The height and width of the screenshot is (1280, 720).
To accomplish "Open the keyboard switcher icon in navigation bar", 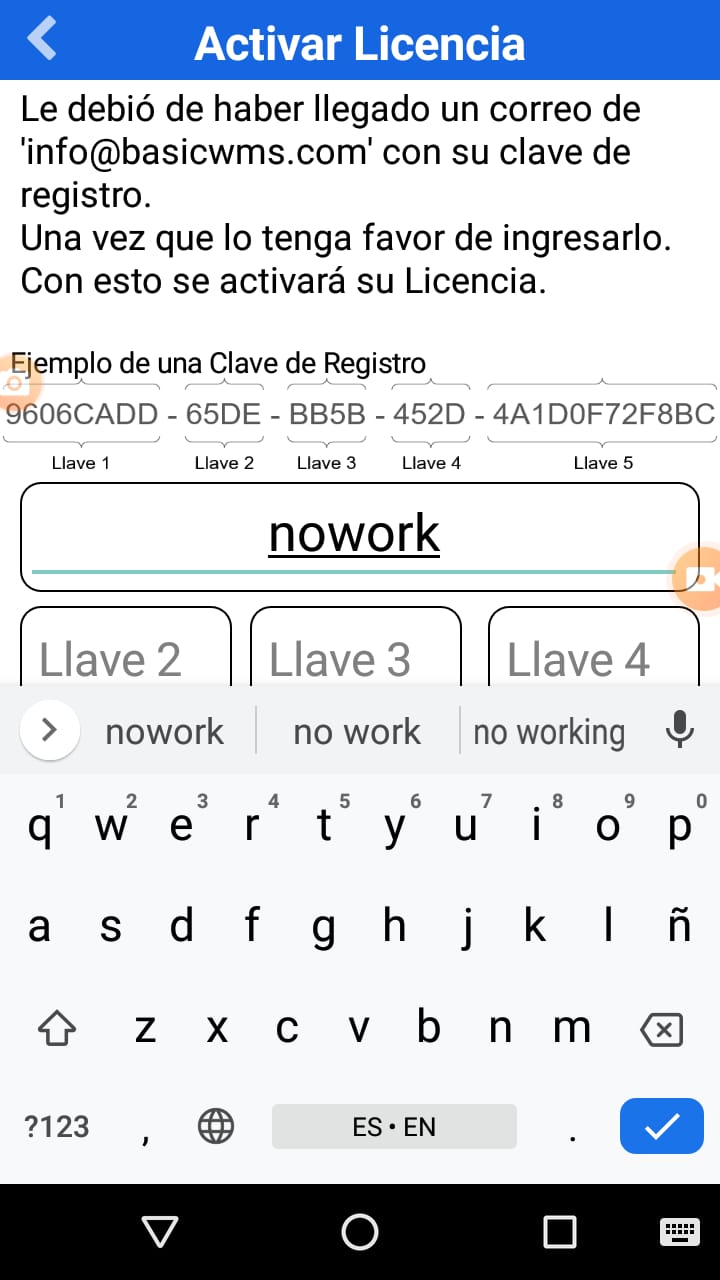I will pyautogui.click(x=679, y=1231).
